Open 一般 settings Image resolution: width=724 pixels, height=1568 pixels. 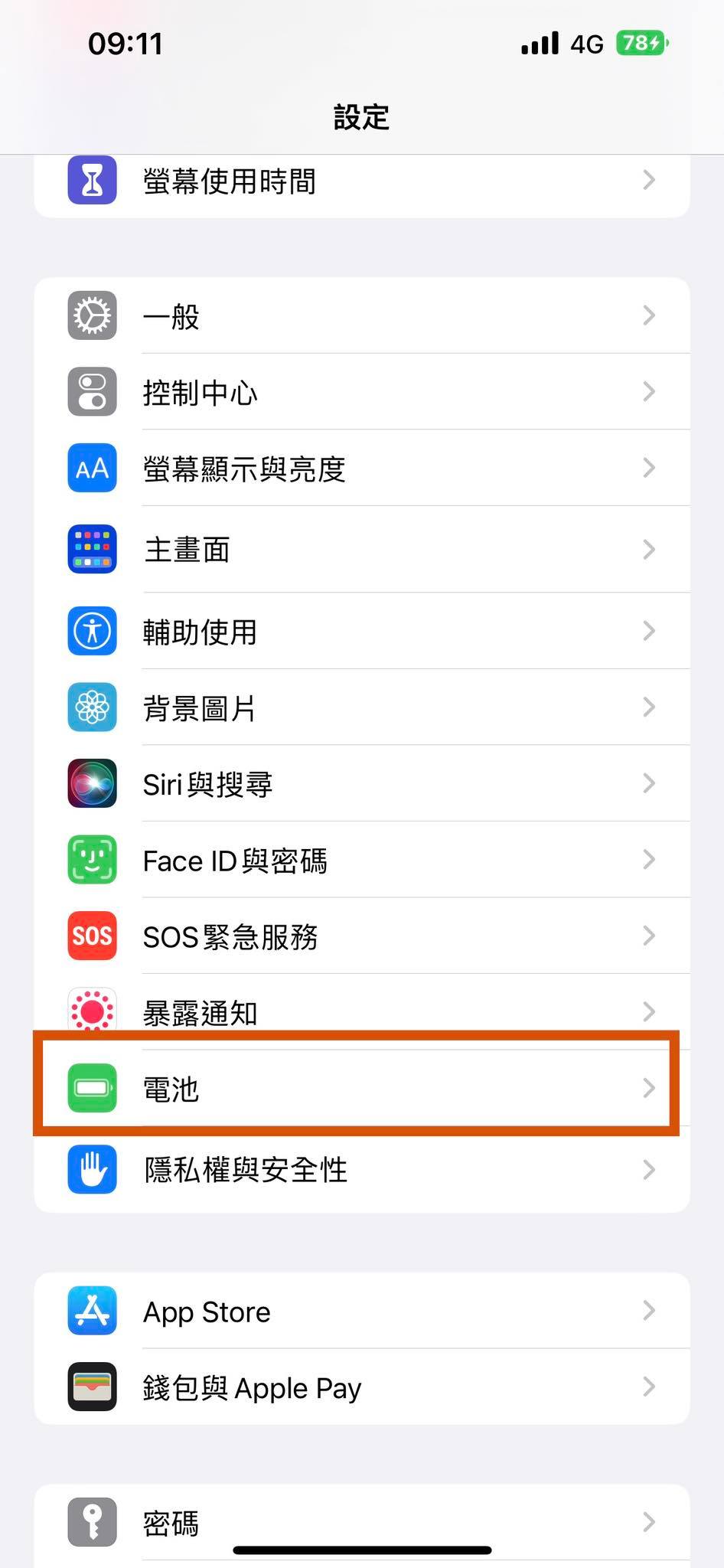click(x=362, y=315)
